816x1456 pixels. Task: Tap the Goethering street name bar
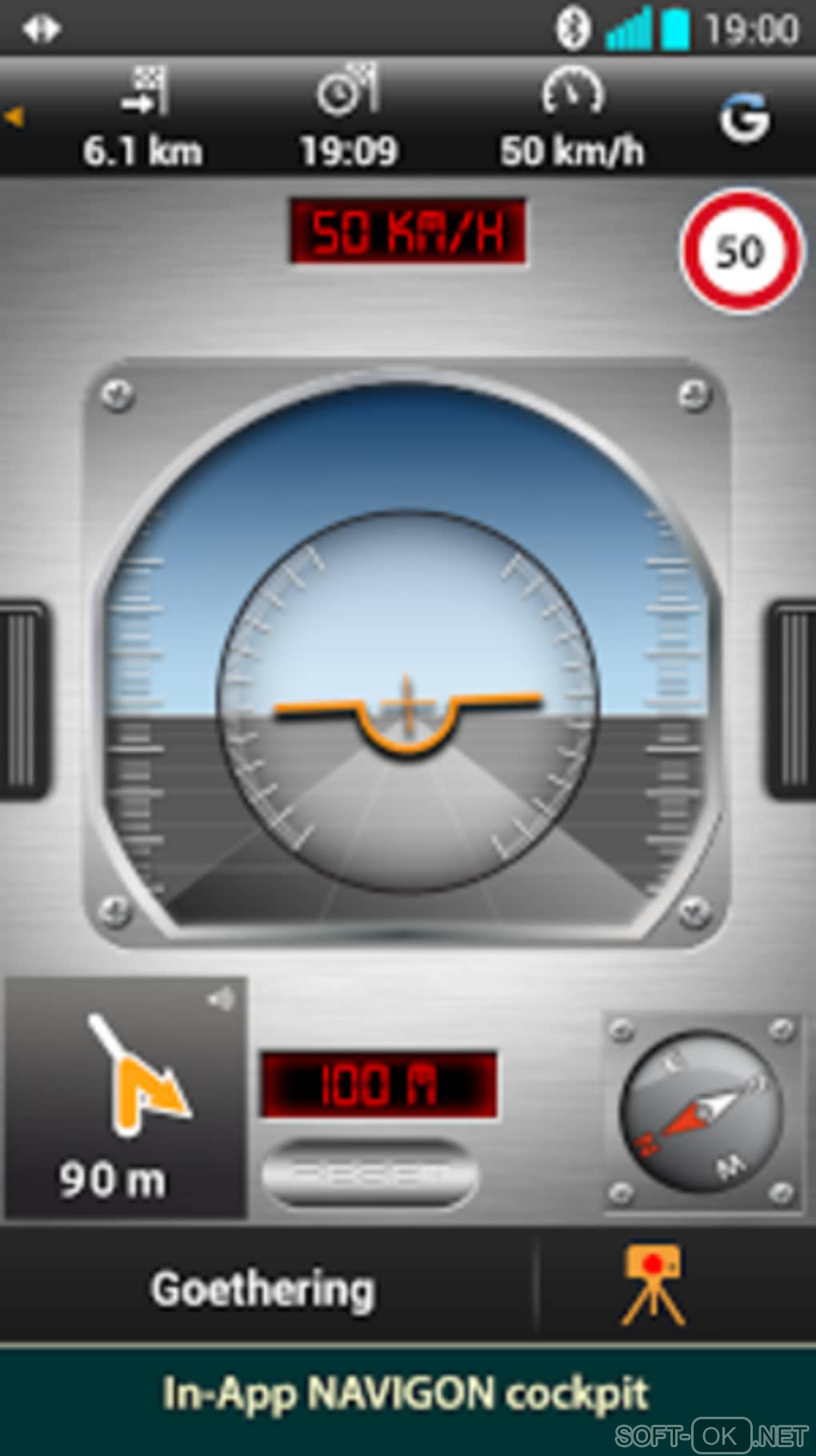264,1288
